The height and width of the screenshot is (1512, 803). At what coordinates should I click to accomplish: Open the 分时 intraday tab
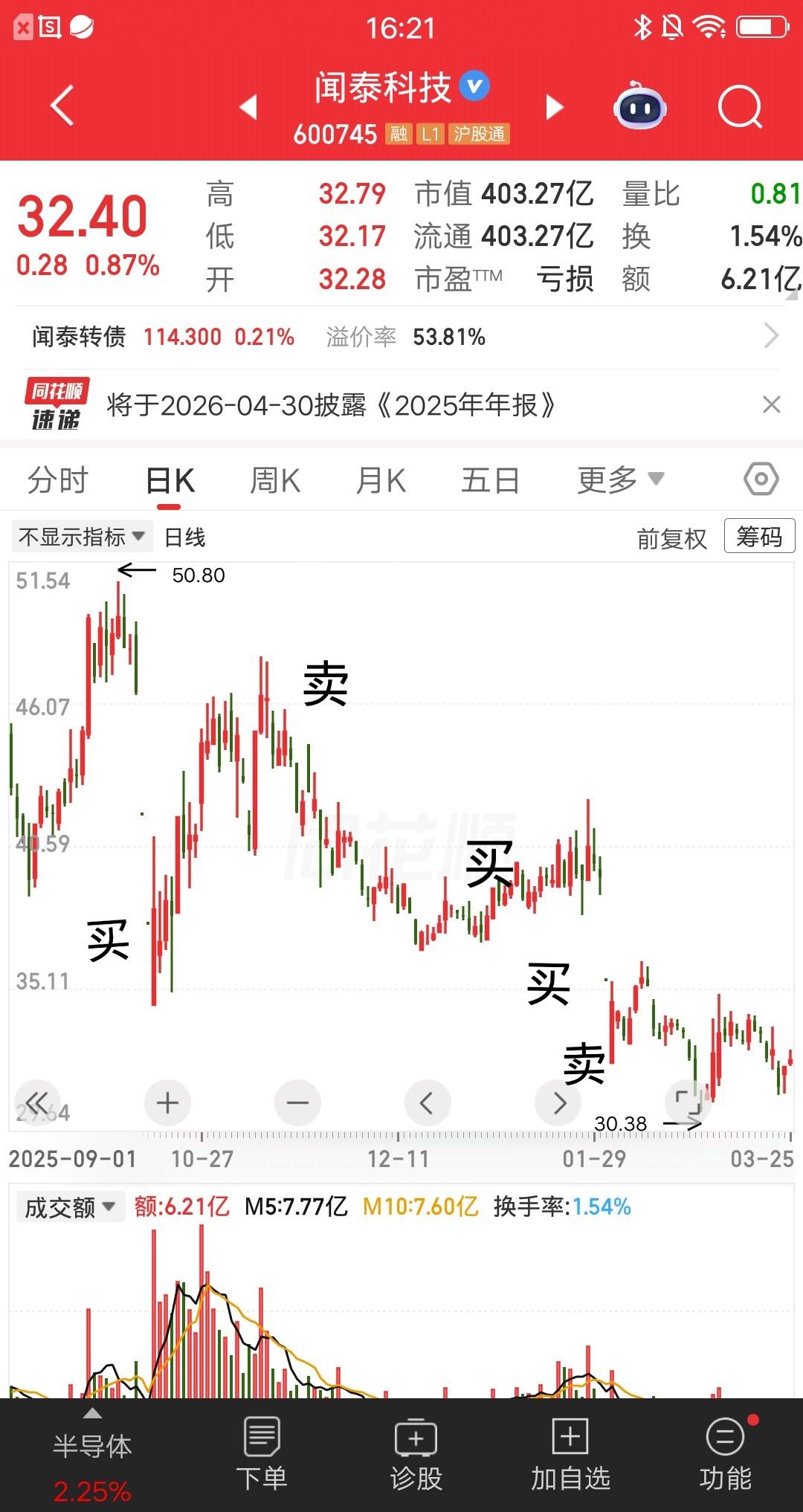click(59, 479)
